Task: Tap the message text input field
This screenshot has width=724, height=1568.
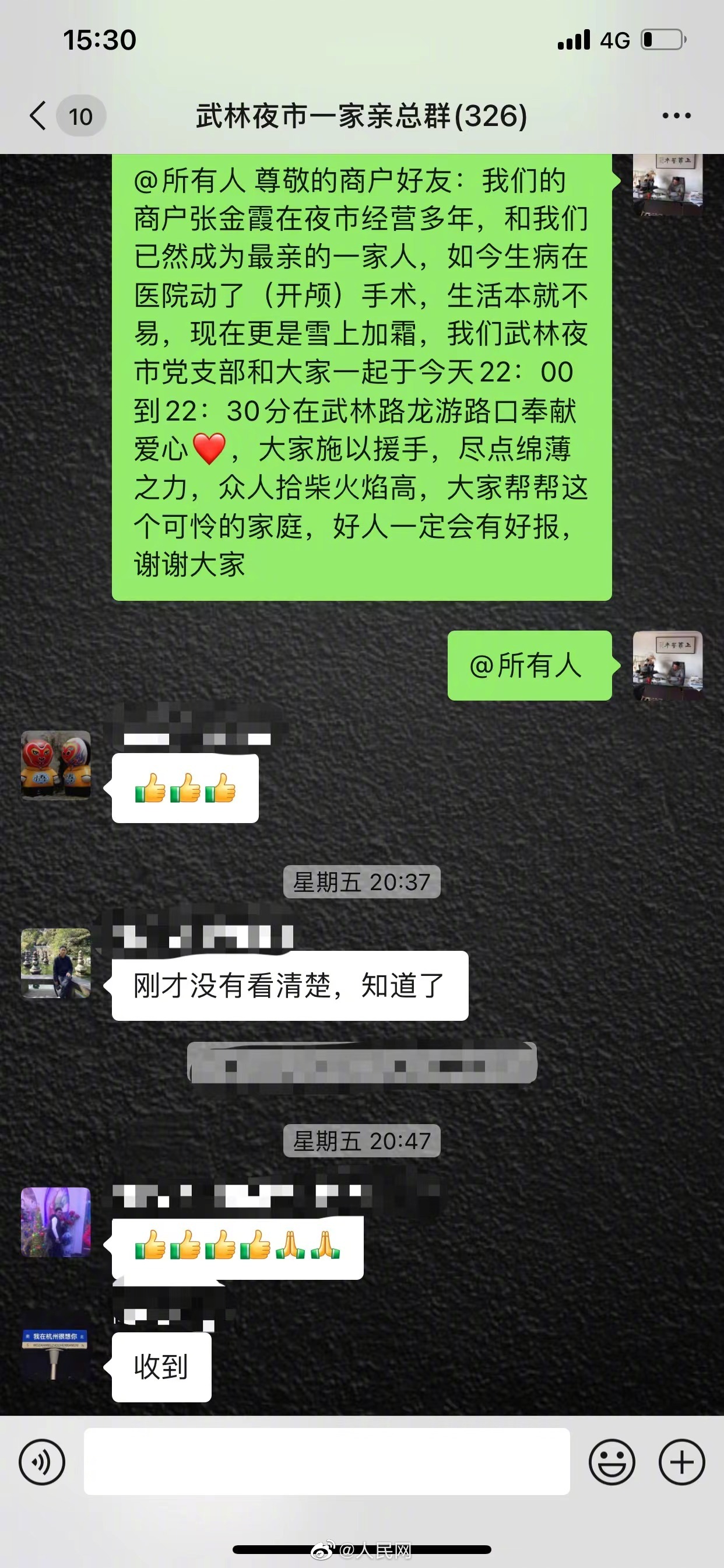Action: [326, 1461]
